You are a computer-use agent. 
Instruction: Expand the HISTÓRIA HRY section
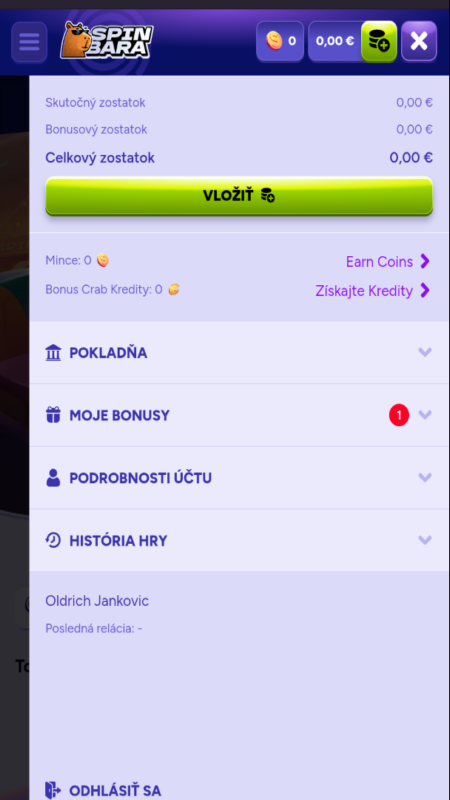point(239,540)
